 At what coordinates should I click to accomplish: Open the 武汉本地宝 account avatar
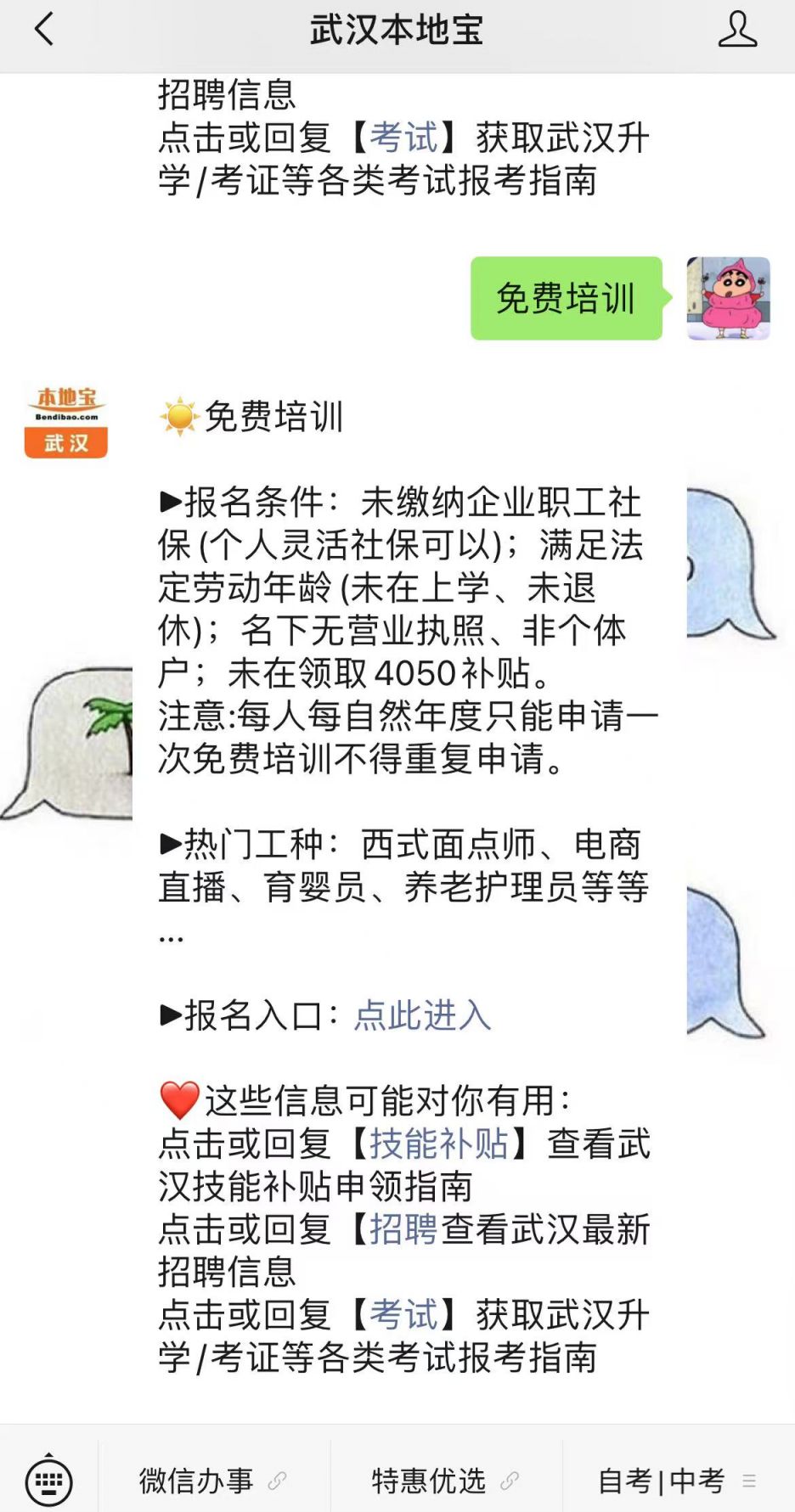coord(66,421)
